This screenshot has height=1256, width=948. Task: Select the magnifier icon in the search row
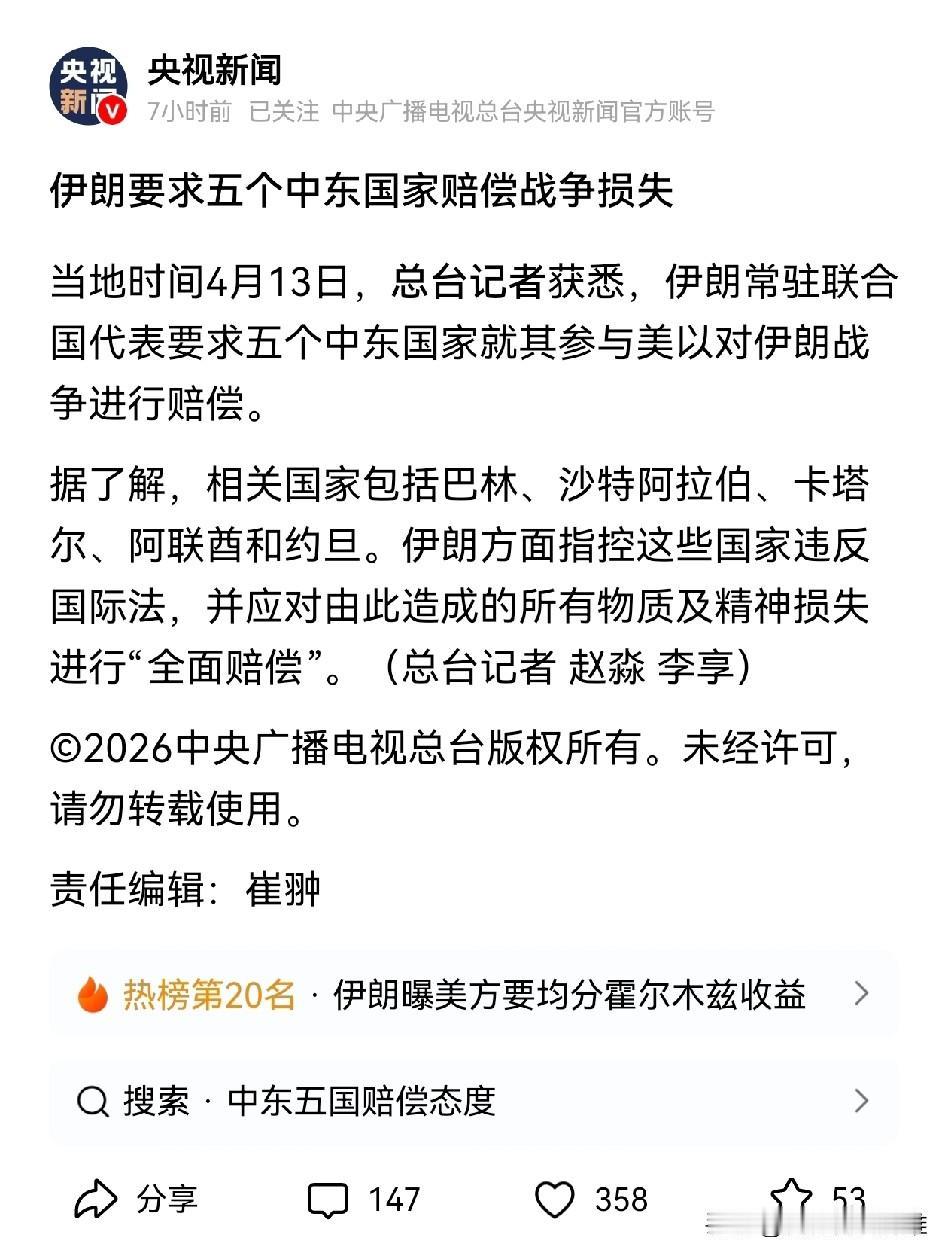coord(93,1102)
